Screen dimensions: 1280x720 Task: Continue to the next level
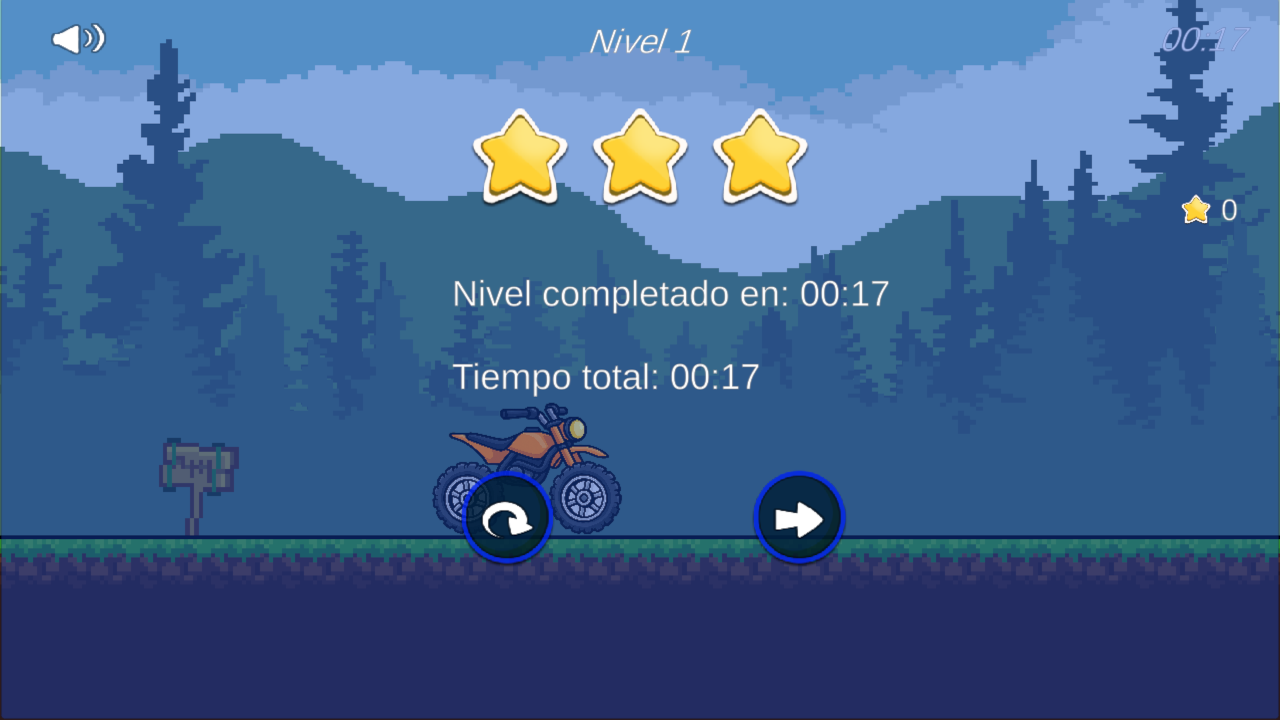point(799,518)
